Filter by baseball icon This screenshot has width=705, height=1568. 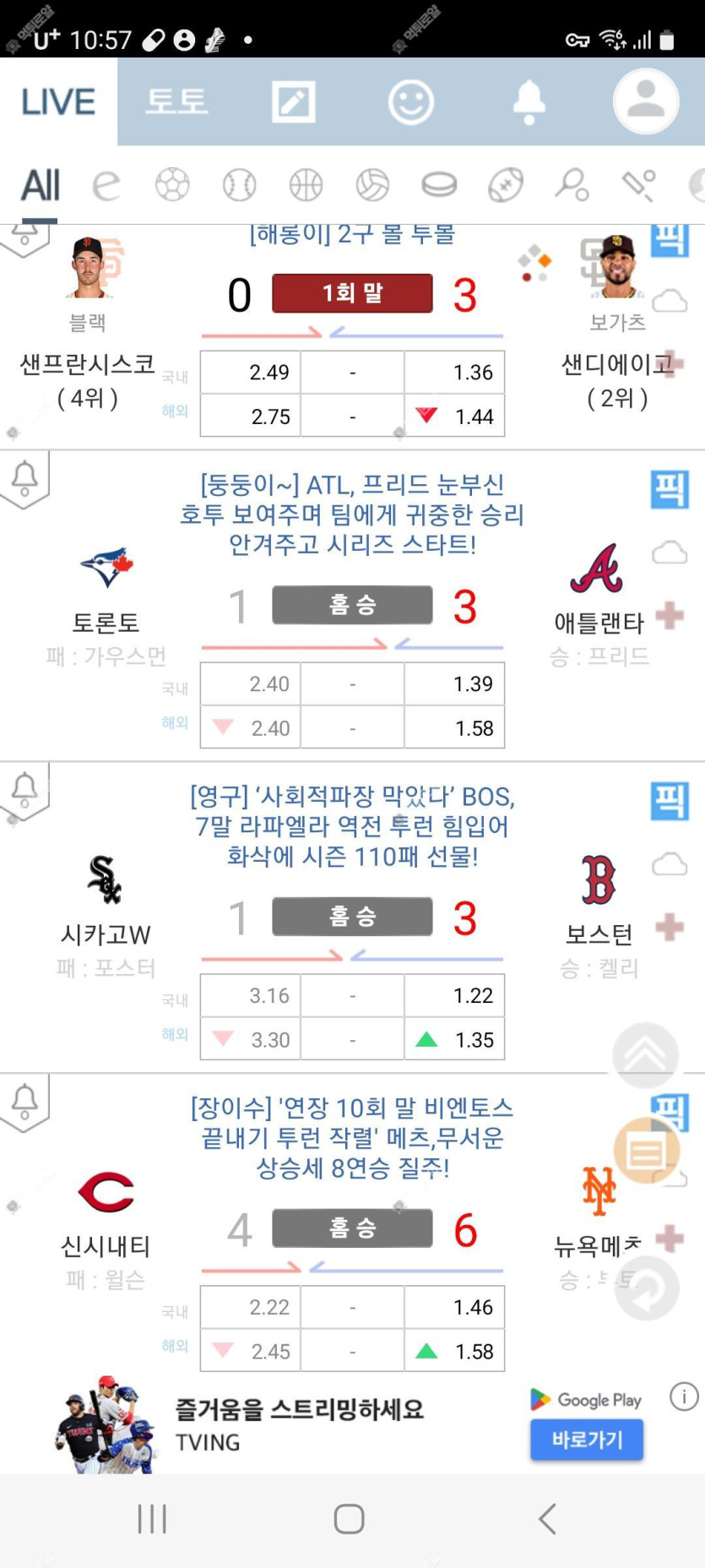coord(239,185)
